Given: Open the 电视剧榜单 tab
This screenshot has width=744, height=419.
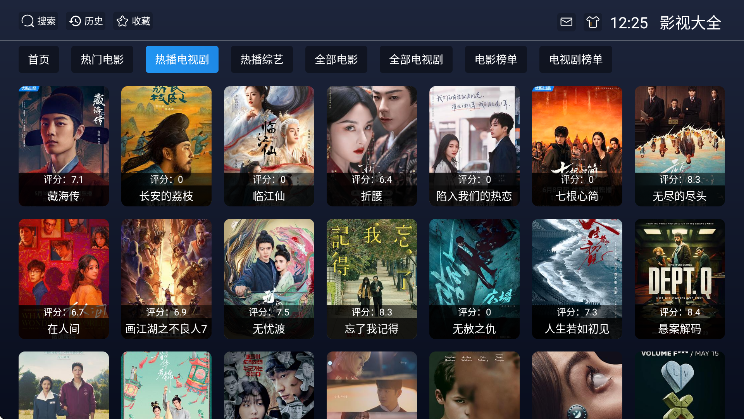Looking at the screenshot, I should pyautogui.click(x=576, y=59).
